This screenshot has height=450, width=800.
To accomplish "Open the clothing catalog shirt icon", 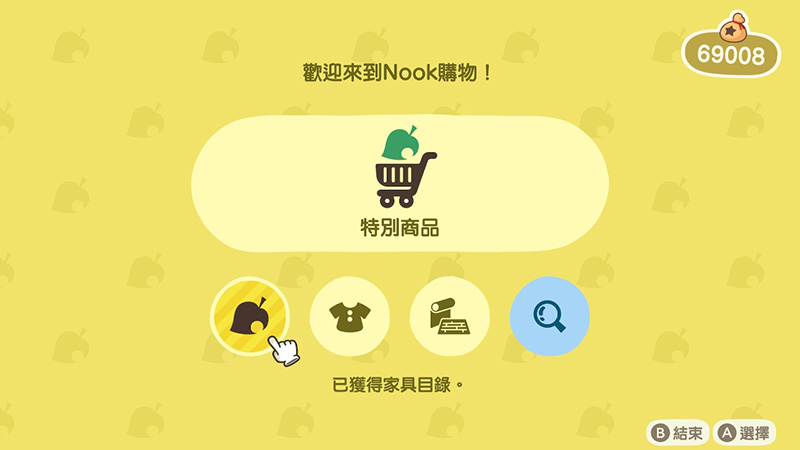I will pyautogui.click(x=349, y=317).
